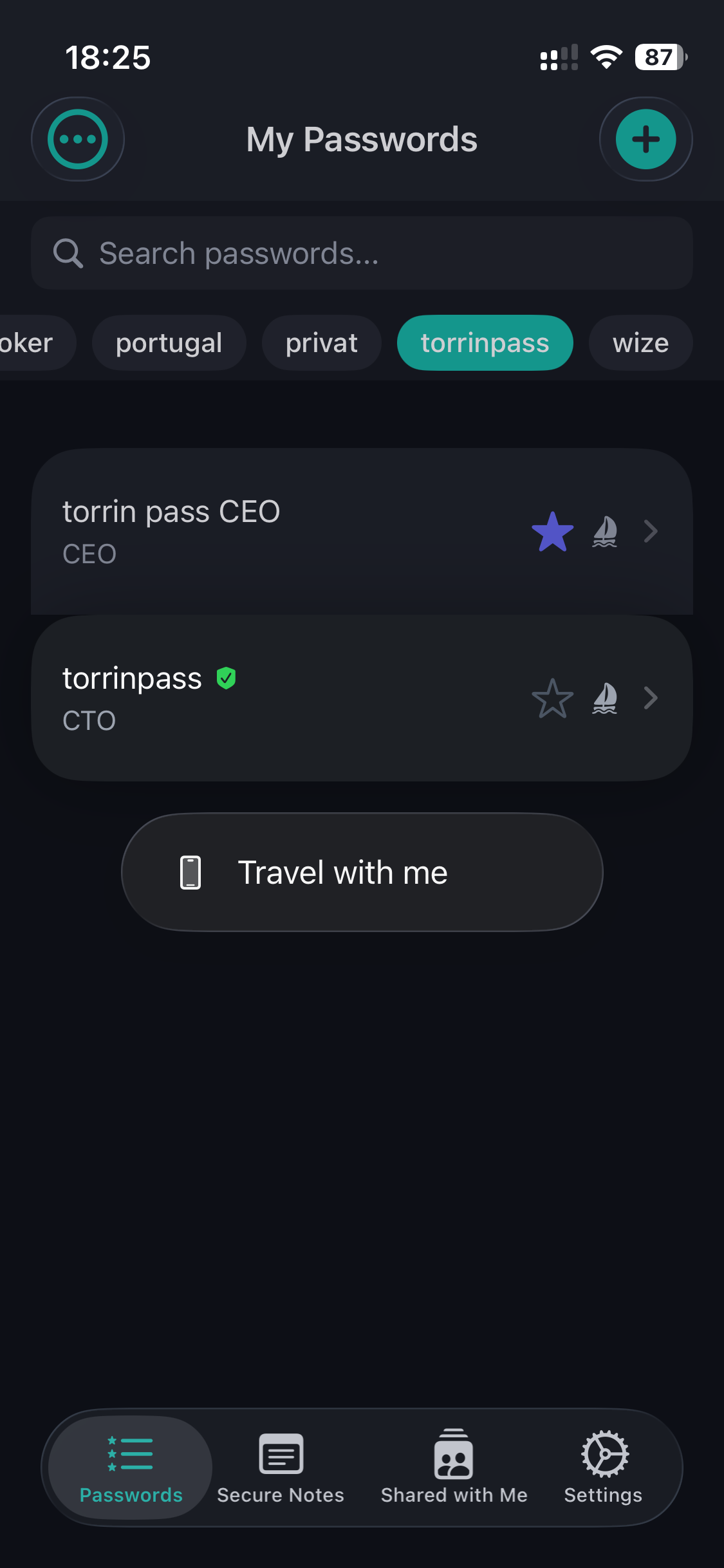Tap the battery indicator showing 87

click(x=659, y=57)
